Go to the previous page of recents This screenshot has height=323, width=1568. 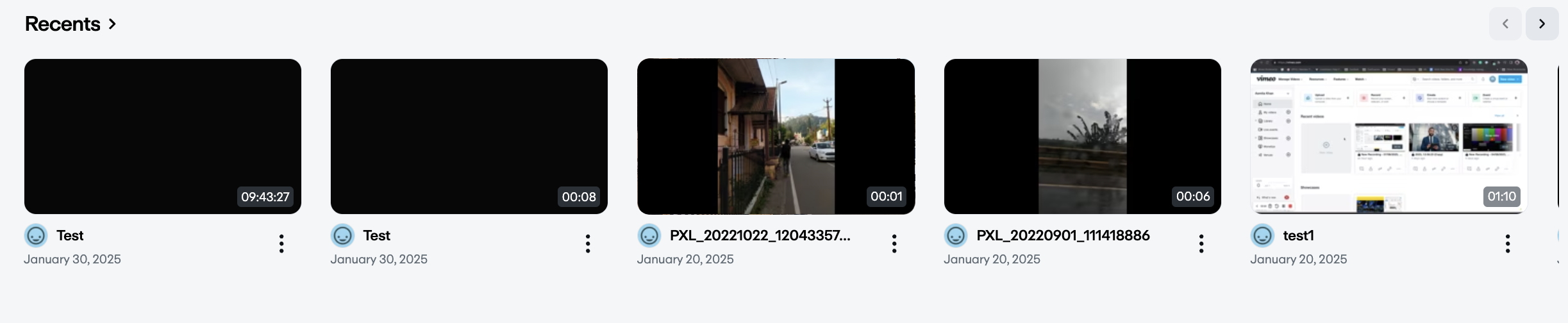point(1505,24)
